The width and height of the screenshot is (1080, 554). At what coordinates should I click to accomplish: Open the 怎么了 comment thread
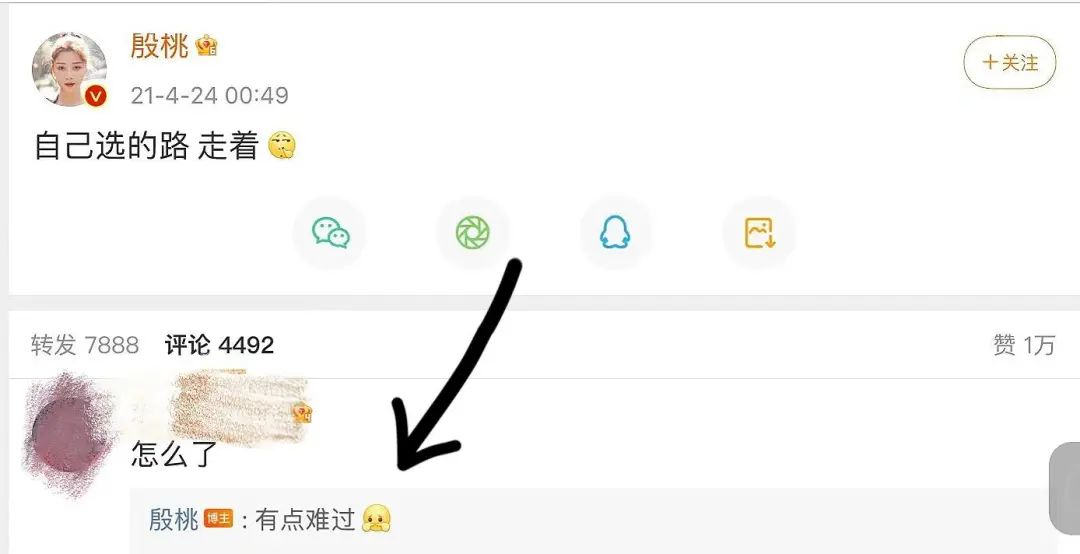coord(174,455)
